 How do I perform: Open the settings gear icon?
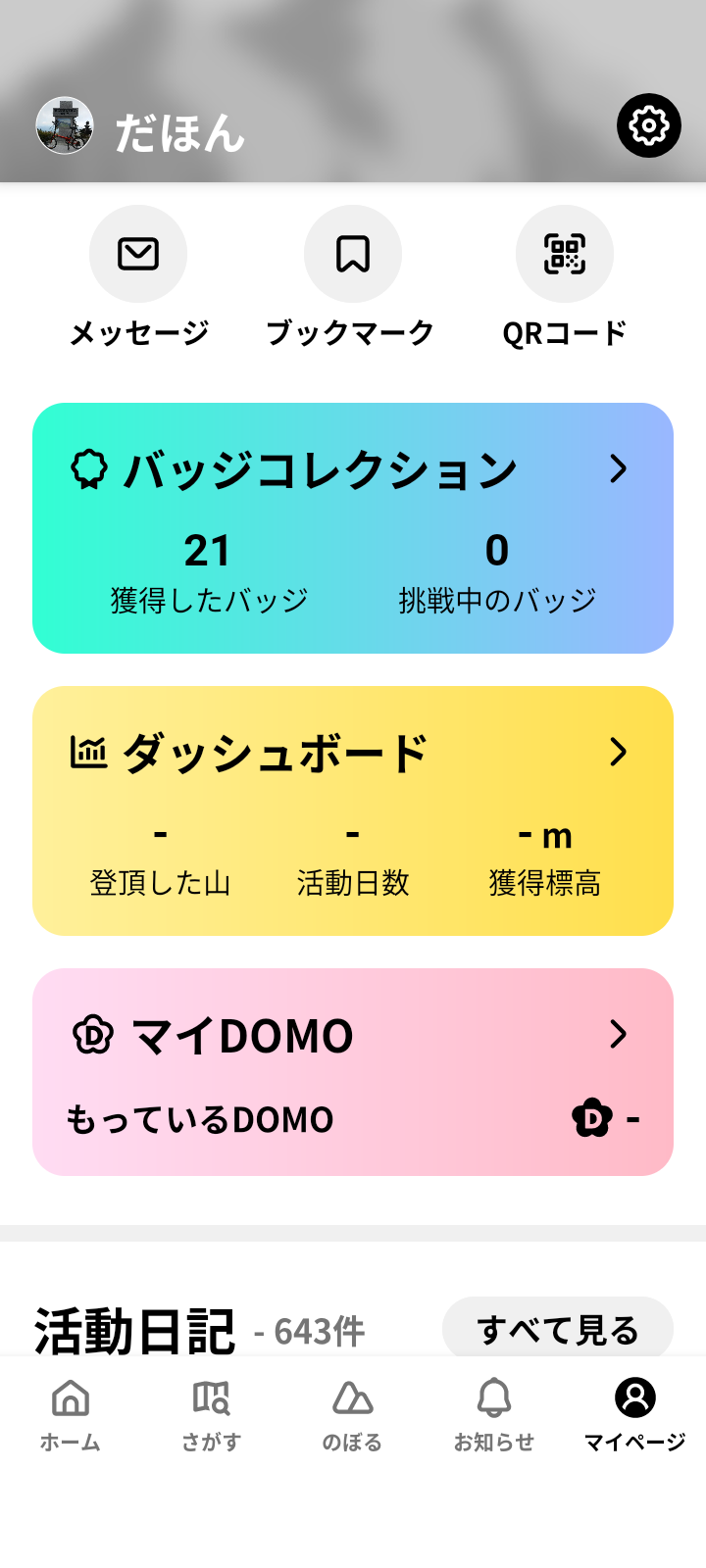[648, 124]
